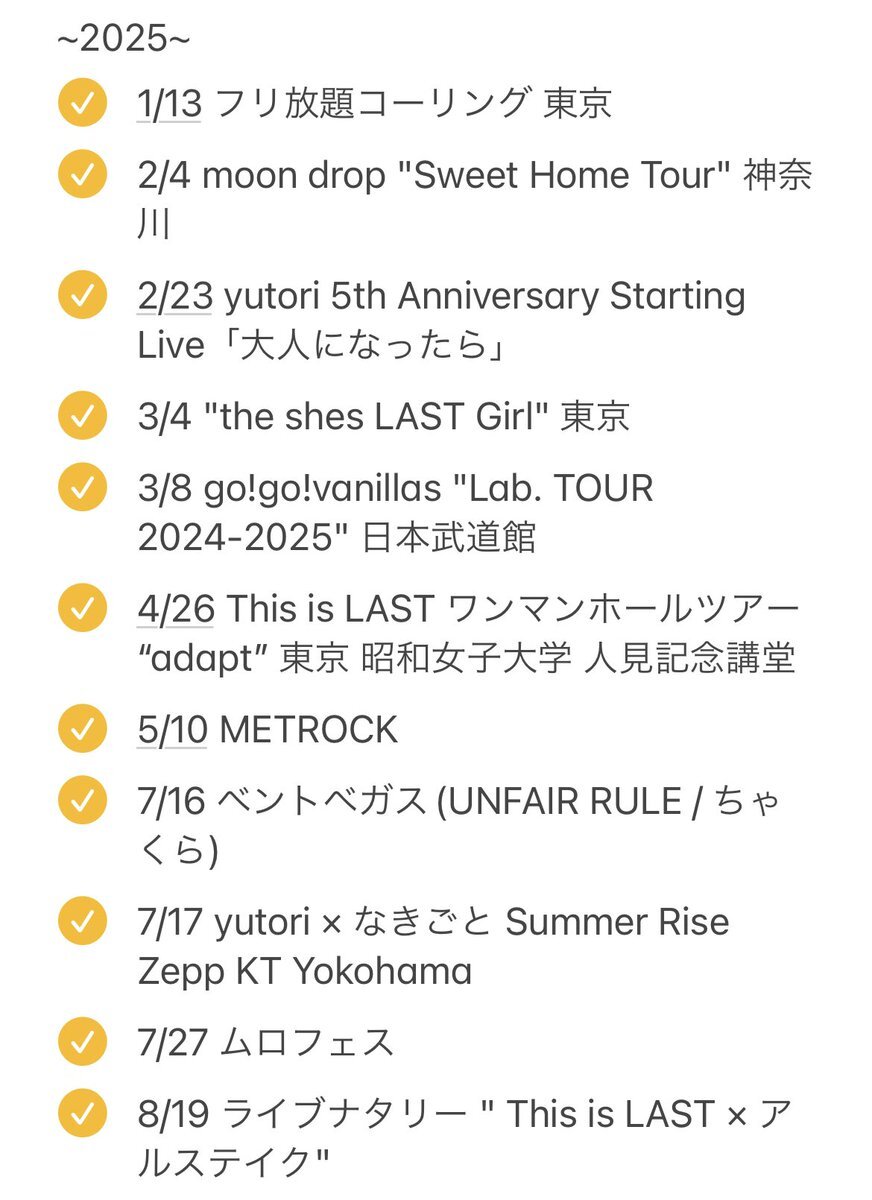Image resolution: width=872 pixels, height=1200 pixels.
Task: Open the underlined 1/13 date link
Action: coord(169,103)
